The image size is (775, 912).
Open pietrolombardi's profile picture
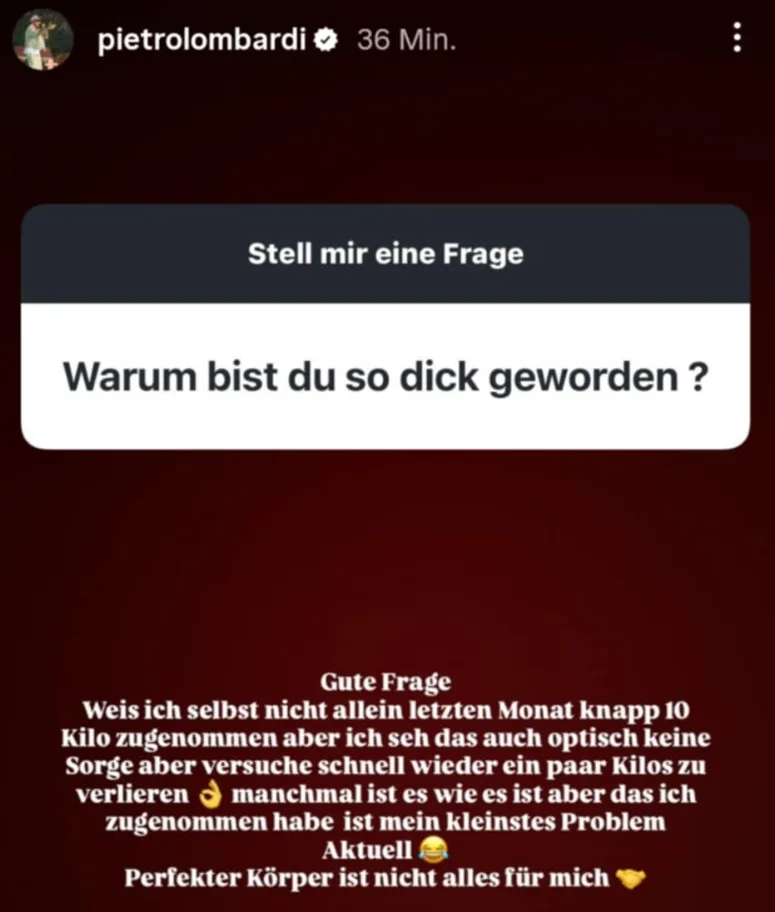pos(42,39)
